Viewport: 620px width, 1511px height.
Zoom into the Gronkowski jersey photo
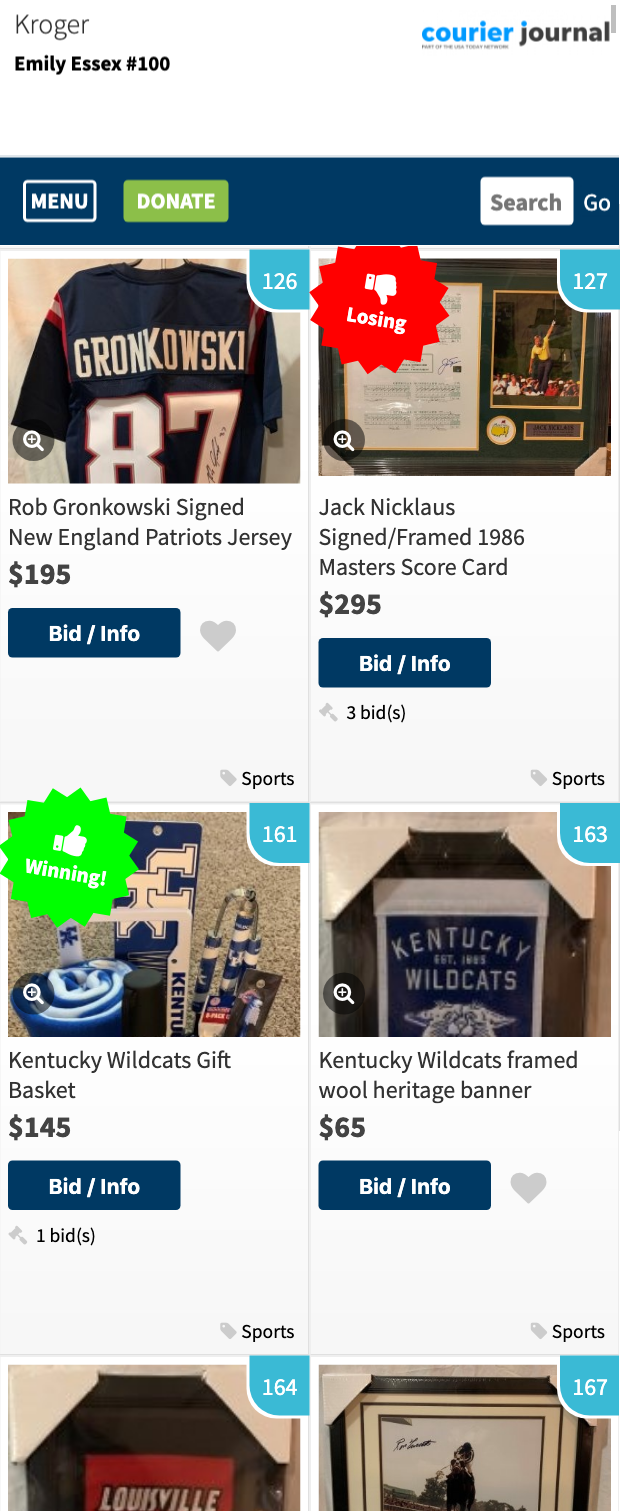33,440
